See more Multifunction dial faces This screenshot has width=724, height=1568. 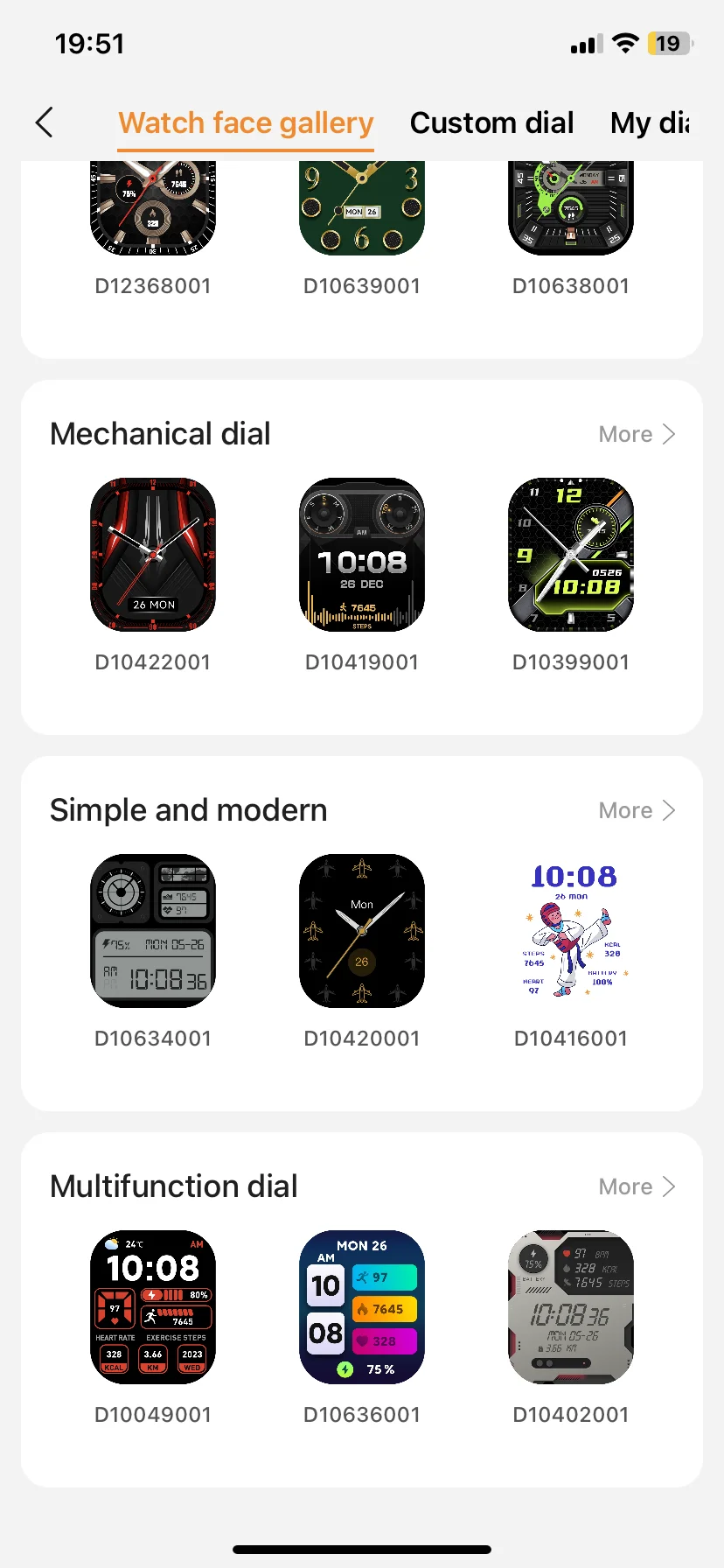click(x=637, y=1186)
